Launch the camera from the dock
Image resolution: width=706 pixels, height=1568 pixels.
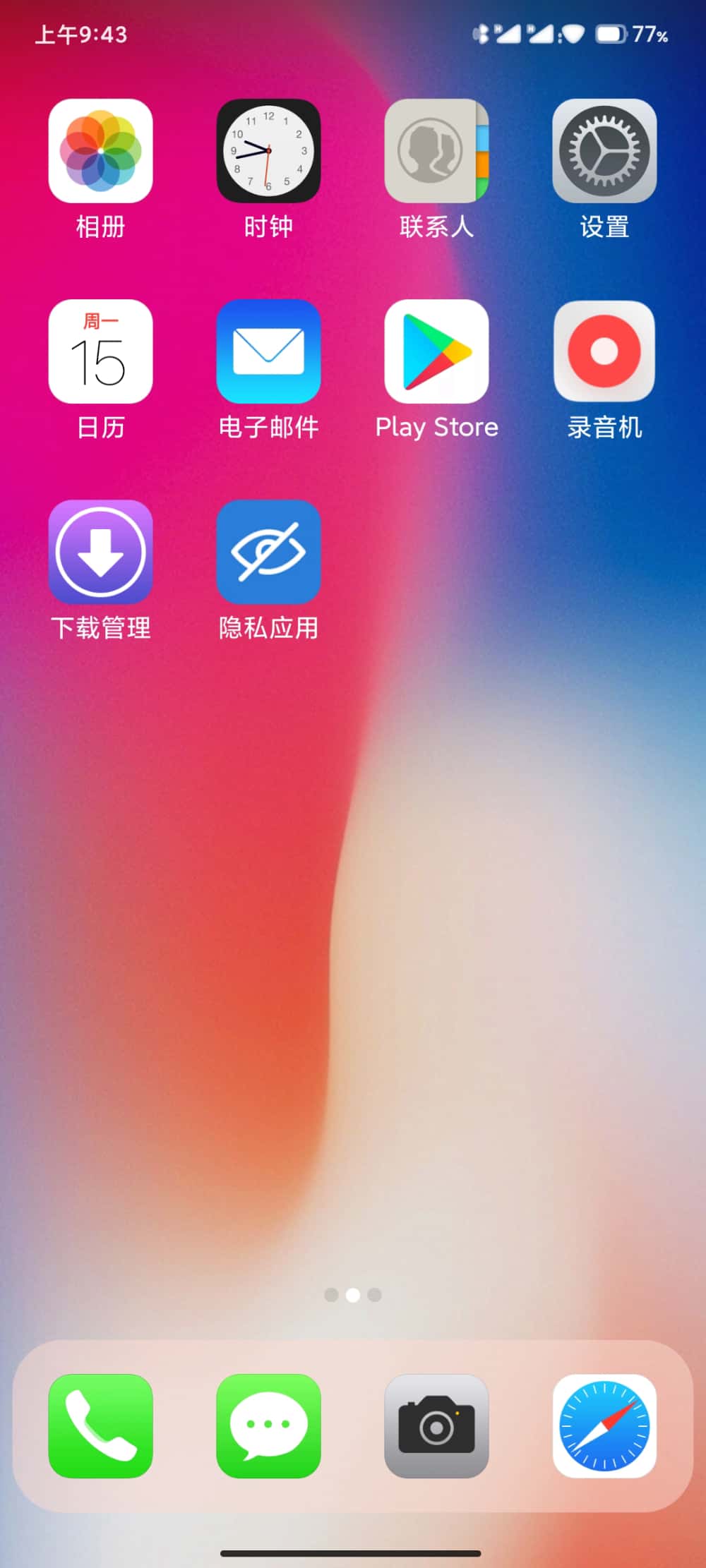pyautogui.click(x=436, y=1425)
